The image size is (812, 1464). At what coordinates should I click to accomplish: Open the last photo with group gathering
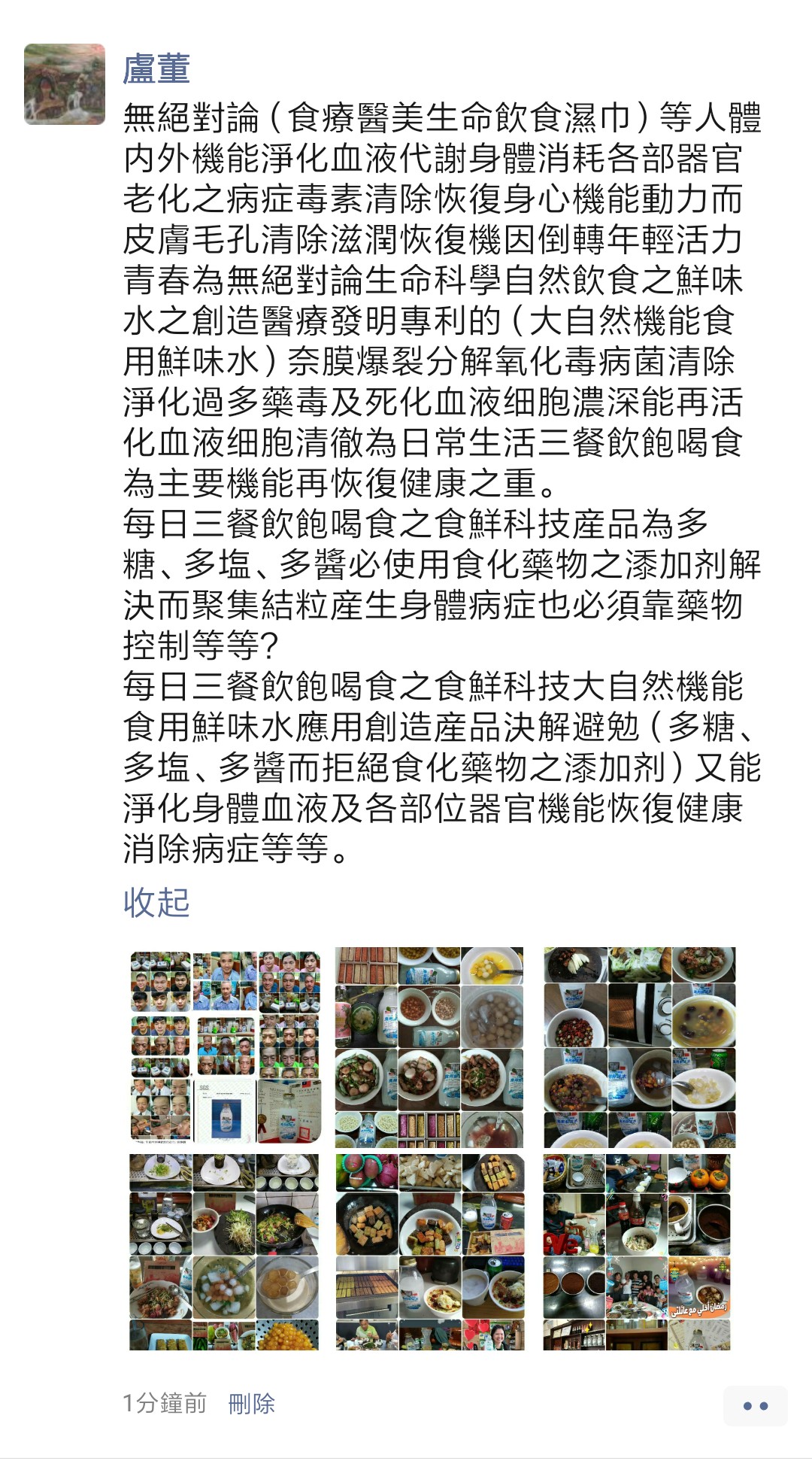click(x=637, y=1252)
